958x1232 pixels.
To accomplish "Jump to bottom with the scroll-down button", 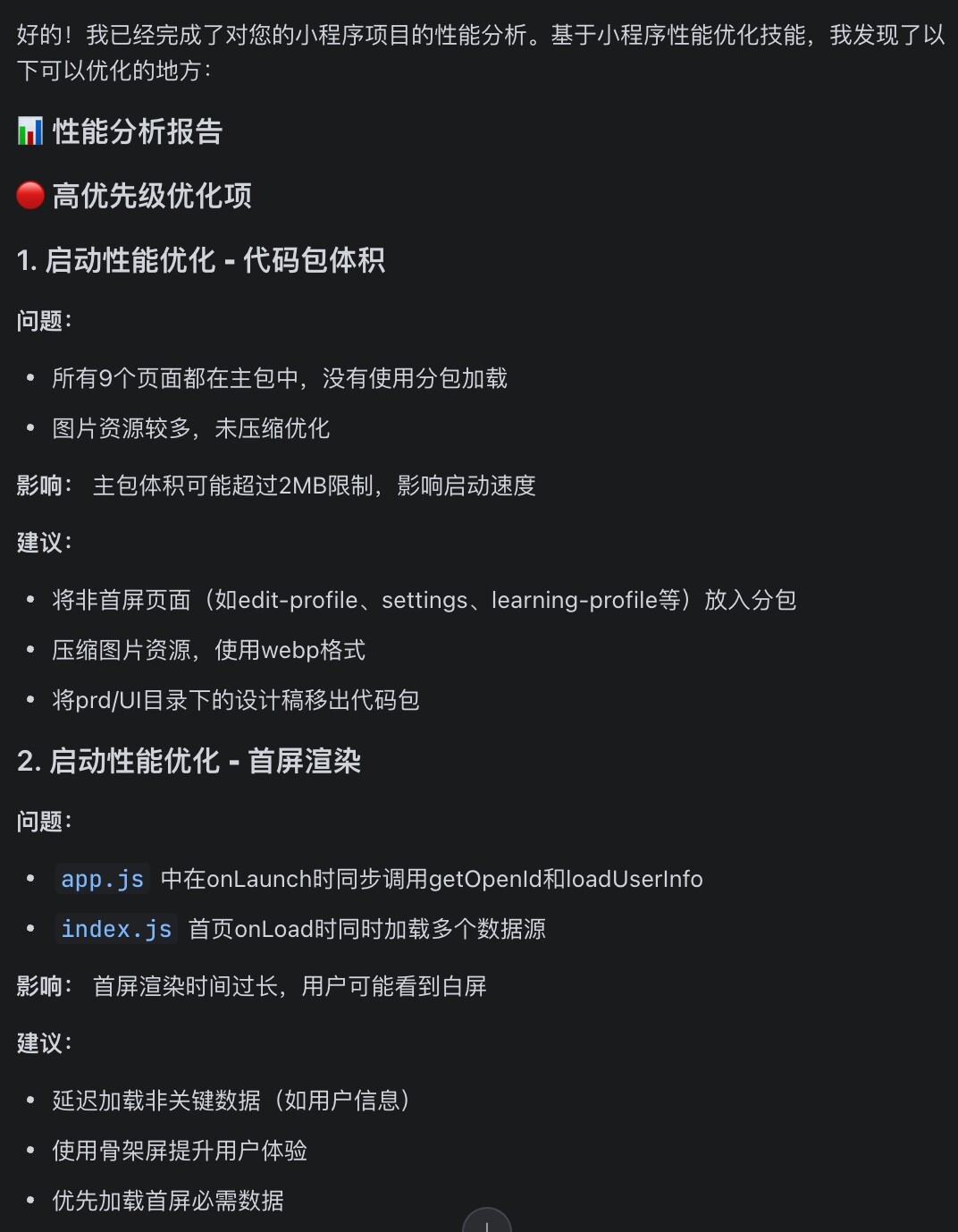I will pyautogui.click(x=486, y=1222).
